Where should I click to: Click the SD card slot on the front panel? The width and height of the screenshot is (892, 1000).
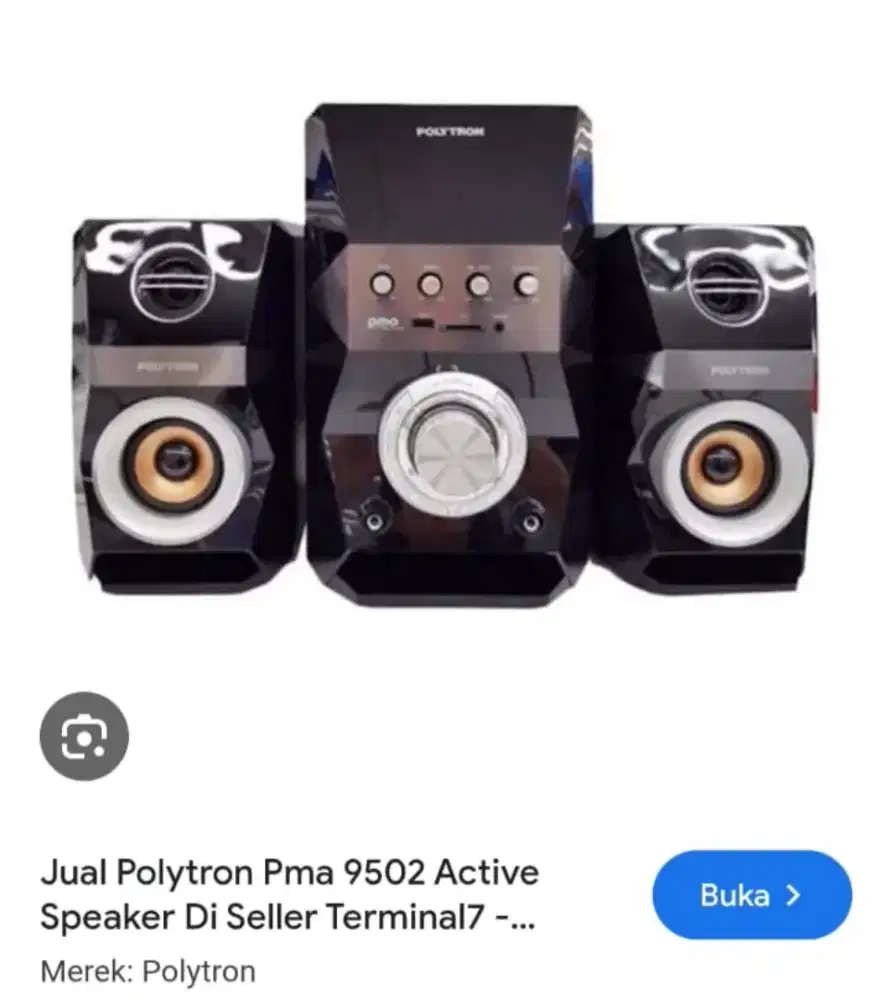click(464, 326)
